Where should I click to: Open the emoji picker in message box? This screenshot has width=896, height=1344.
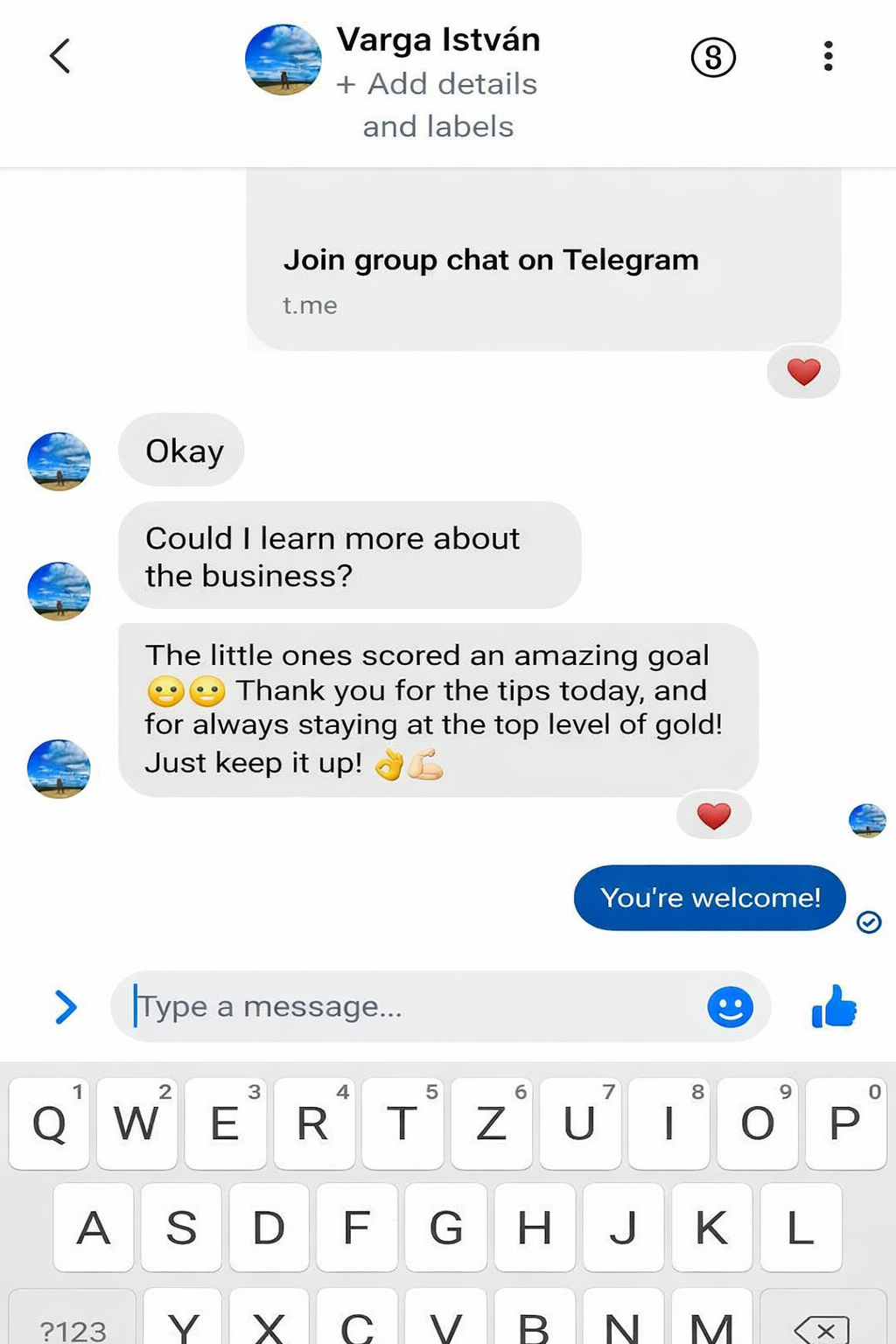pos(730,1006)
